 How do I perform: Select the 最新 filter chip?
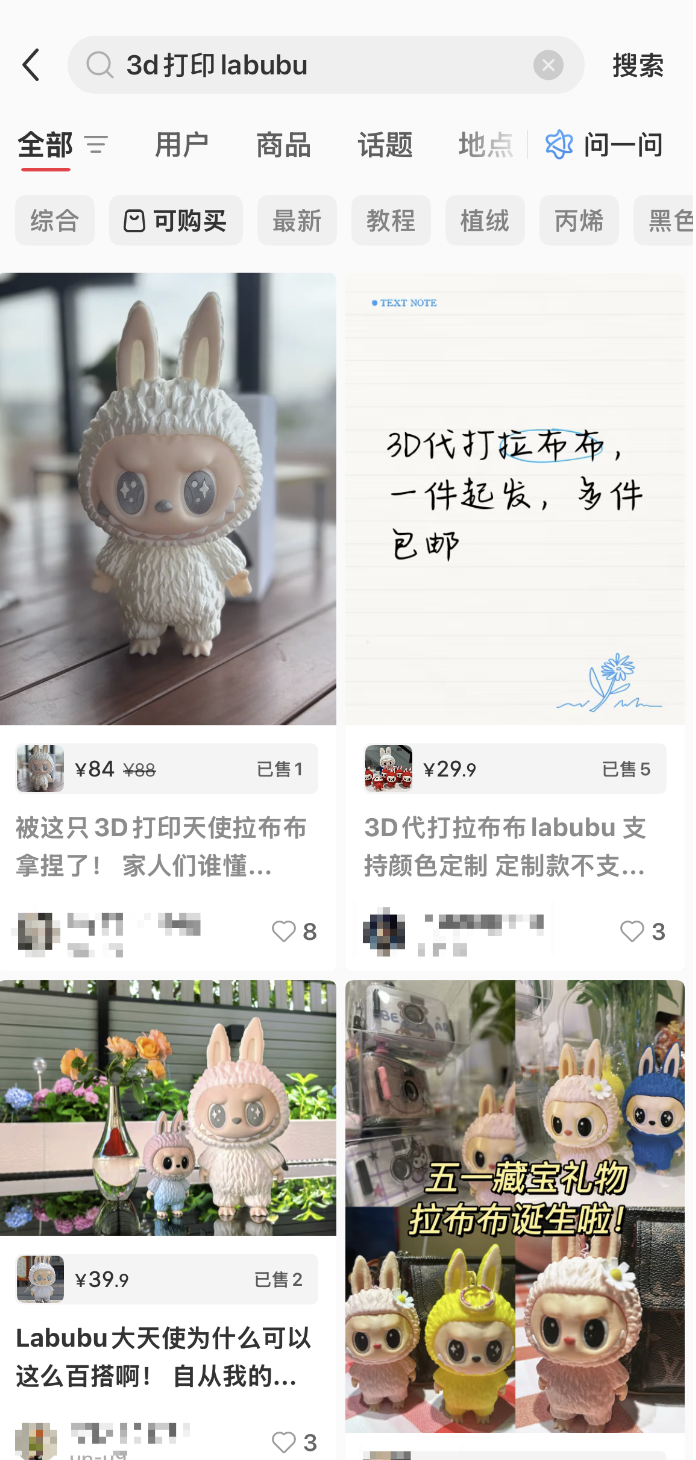297,221
